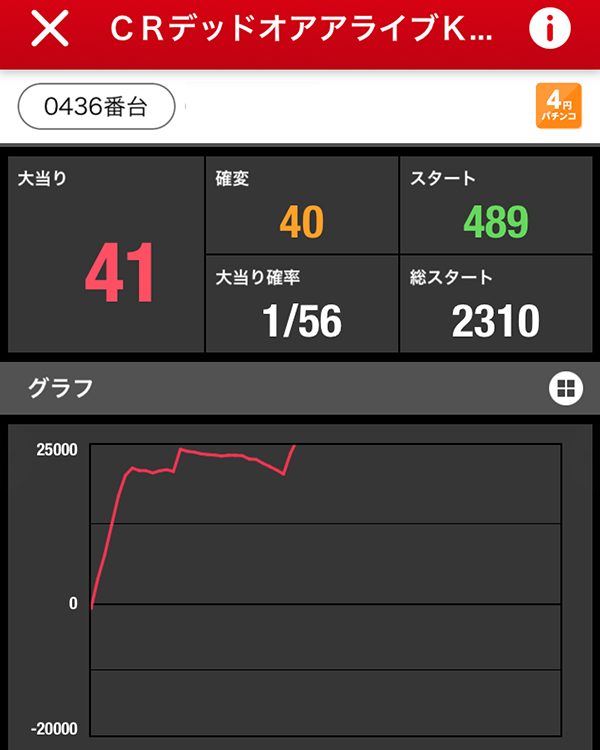Tap the 0436番台 machine number chip
This screenshot has height=750, width=600.
[x=97, y=107]
